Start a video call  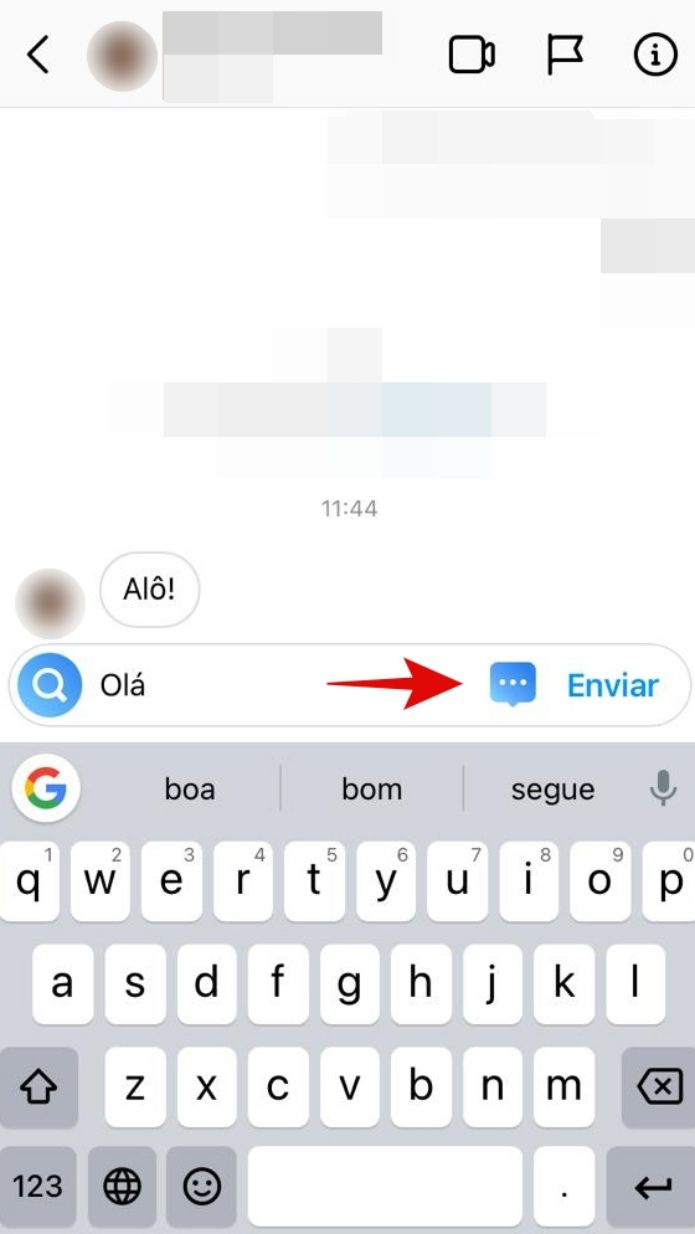[471, 56]
